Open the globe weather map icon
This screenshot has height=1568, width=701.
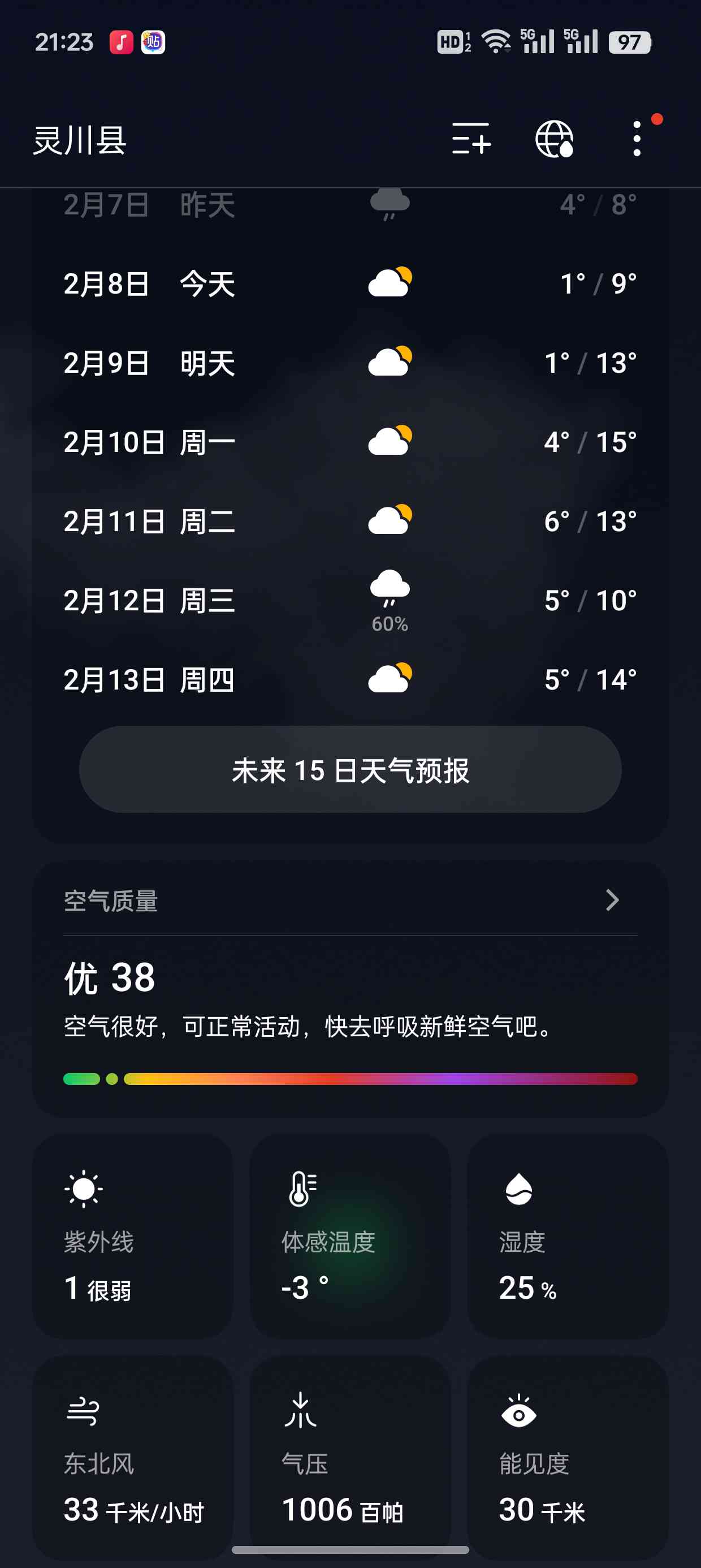click(554, 139)
